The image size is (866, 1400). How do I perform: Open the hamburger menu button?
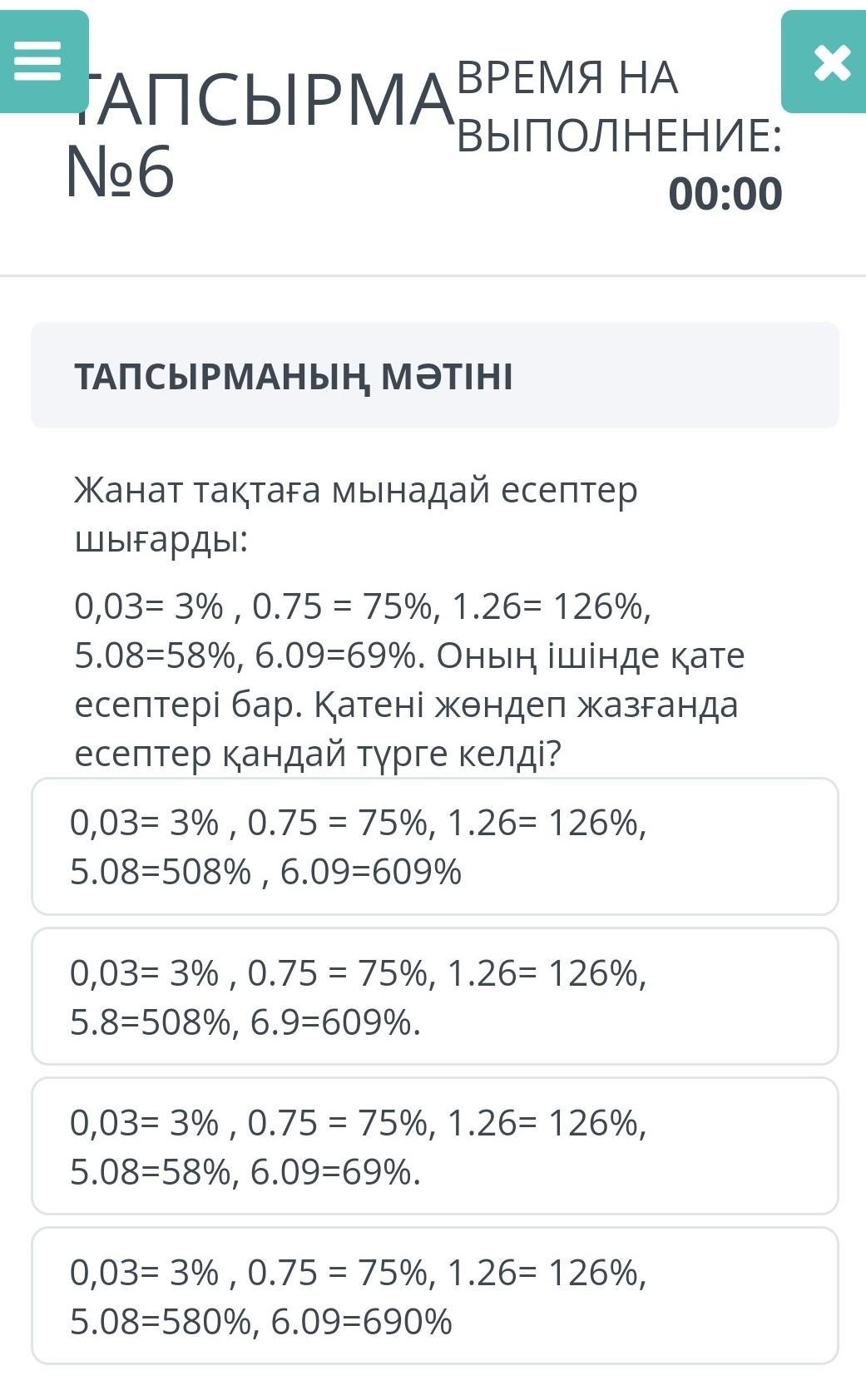41,62
